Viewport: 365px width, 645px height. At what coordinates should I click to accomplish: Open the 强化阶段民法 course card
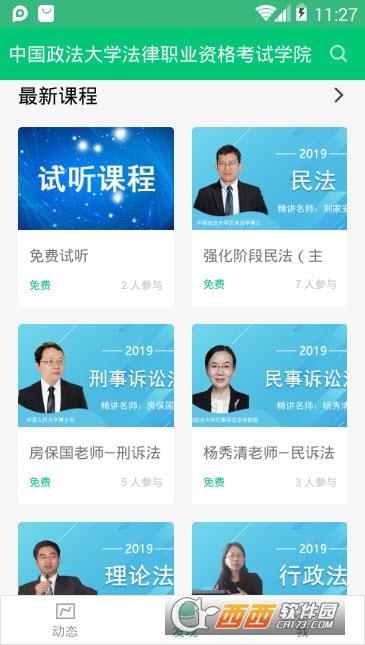coord(270,217)
